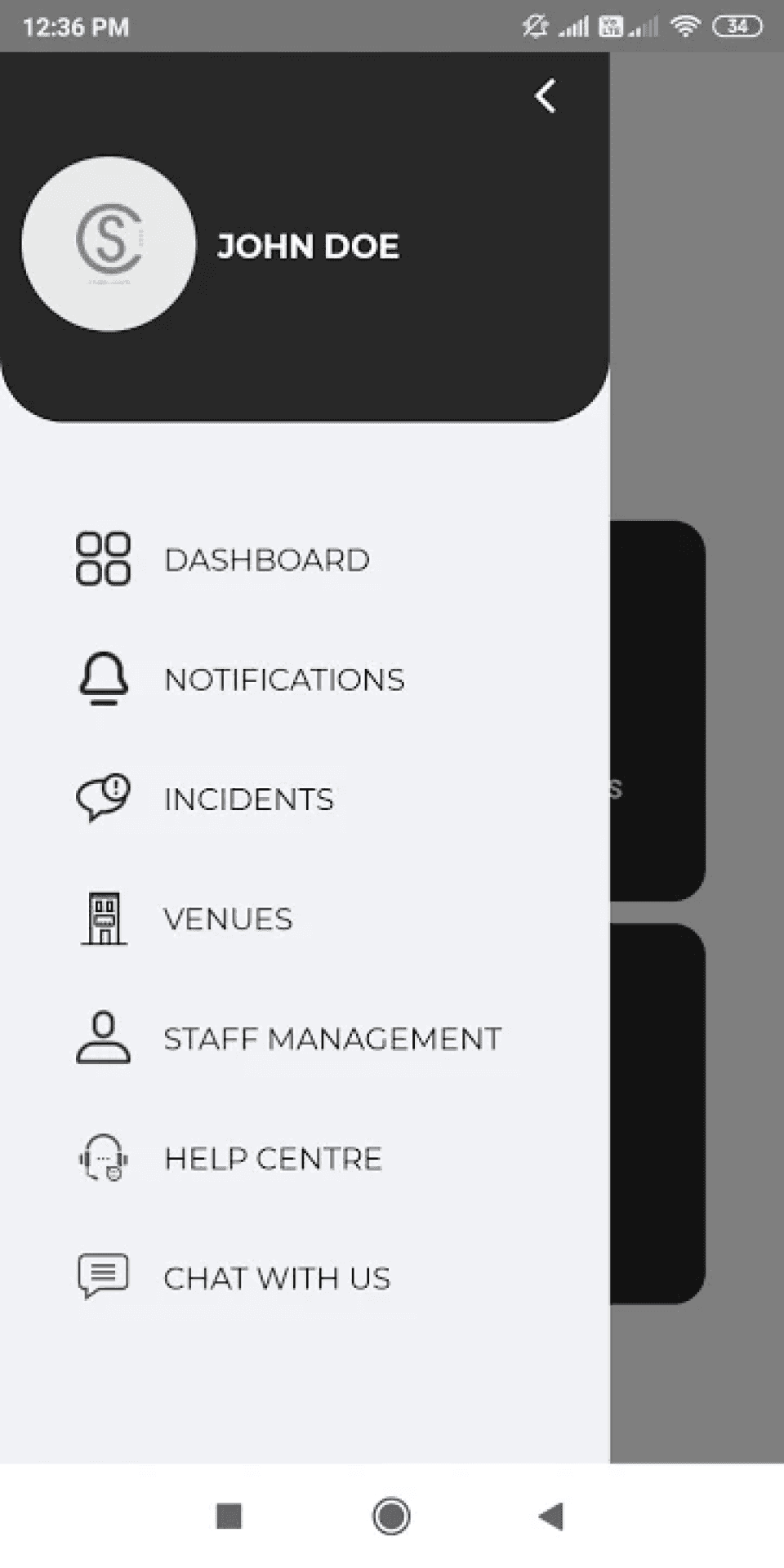
Task: Select Venues in the drawer
Action: pyautogui.click(x=227, y=920)
